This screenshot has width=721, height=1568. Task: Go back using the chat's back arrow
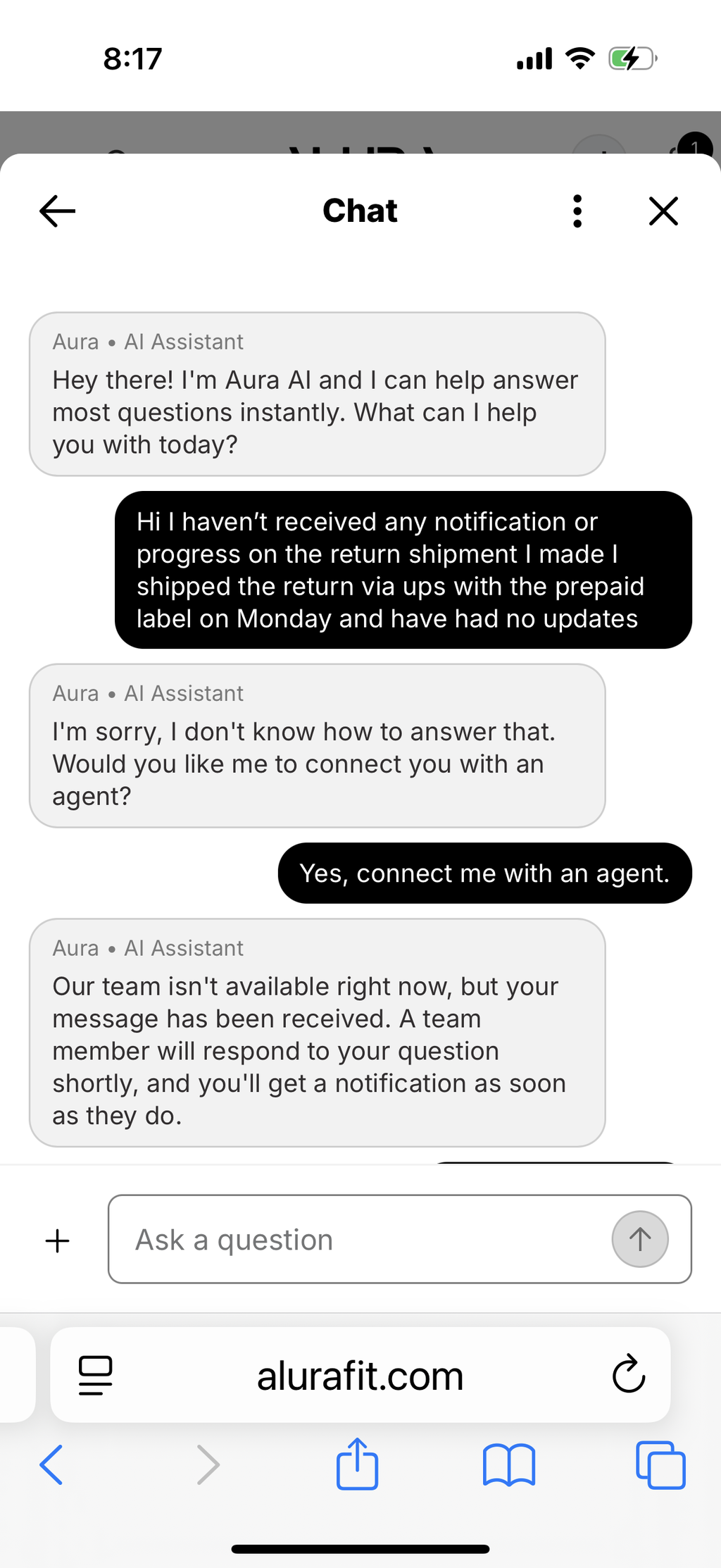[x=57, y=211]
